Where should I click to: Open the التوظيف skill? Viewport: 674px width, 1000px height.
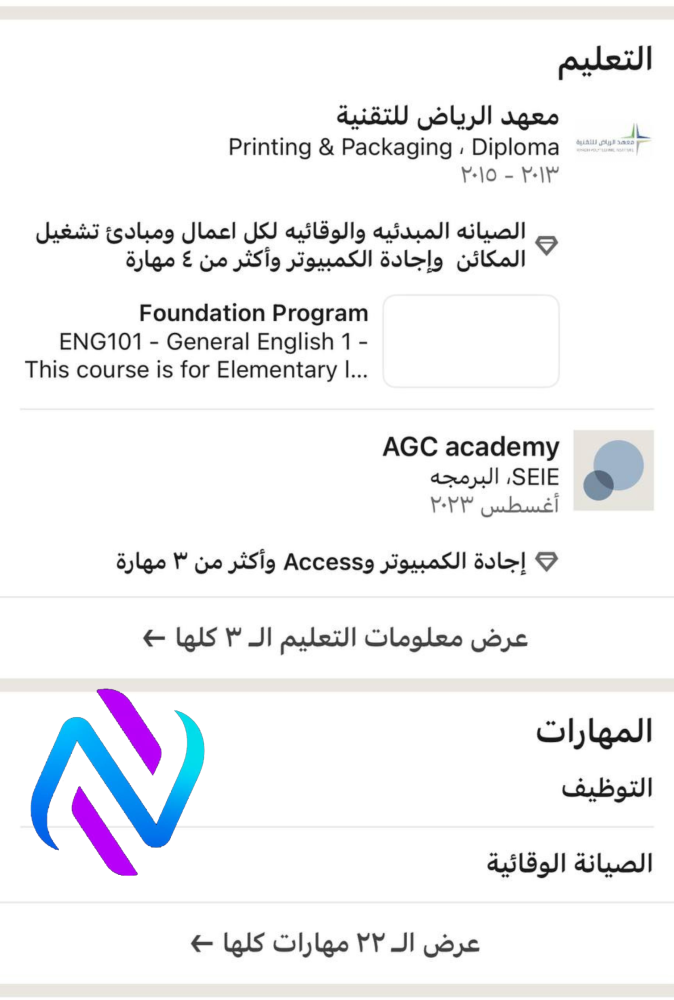coord(606,788)
